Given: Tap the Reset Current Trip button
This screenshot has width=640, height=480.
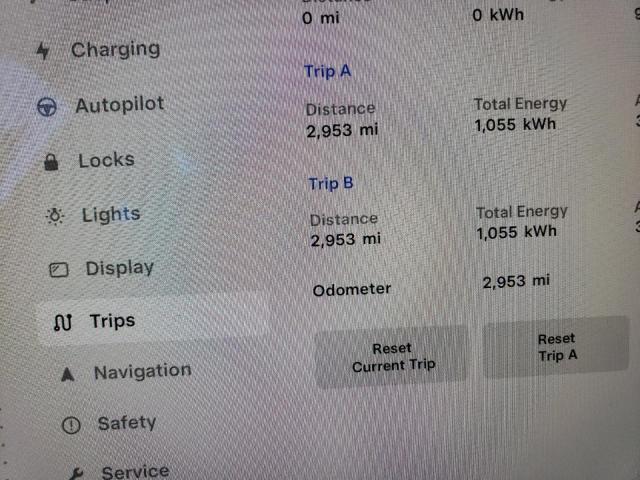Looking at the screenshot, I should tap(392, 357).
